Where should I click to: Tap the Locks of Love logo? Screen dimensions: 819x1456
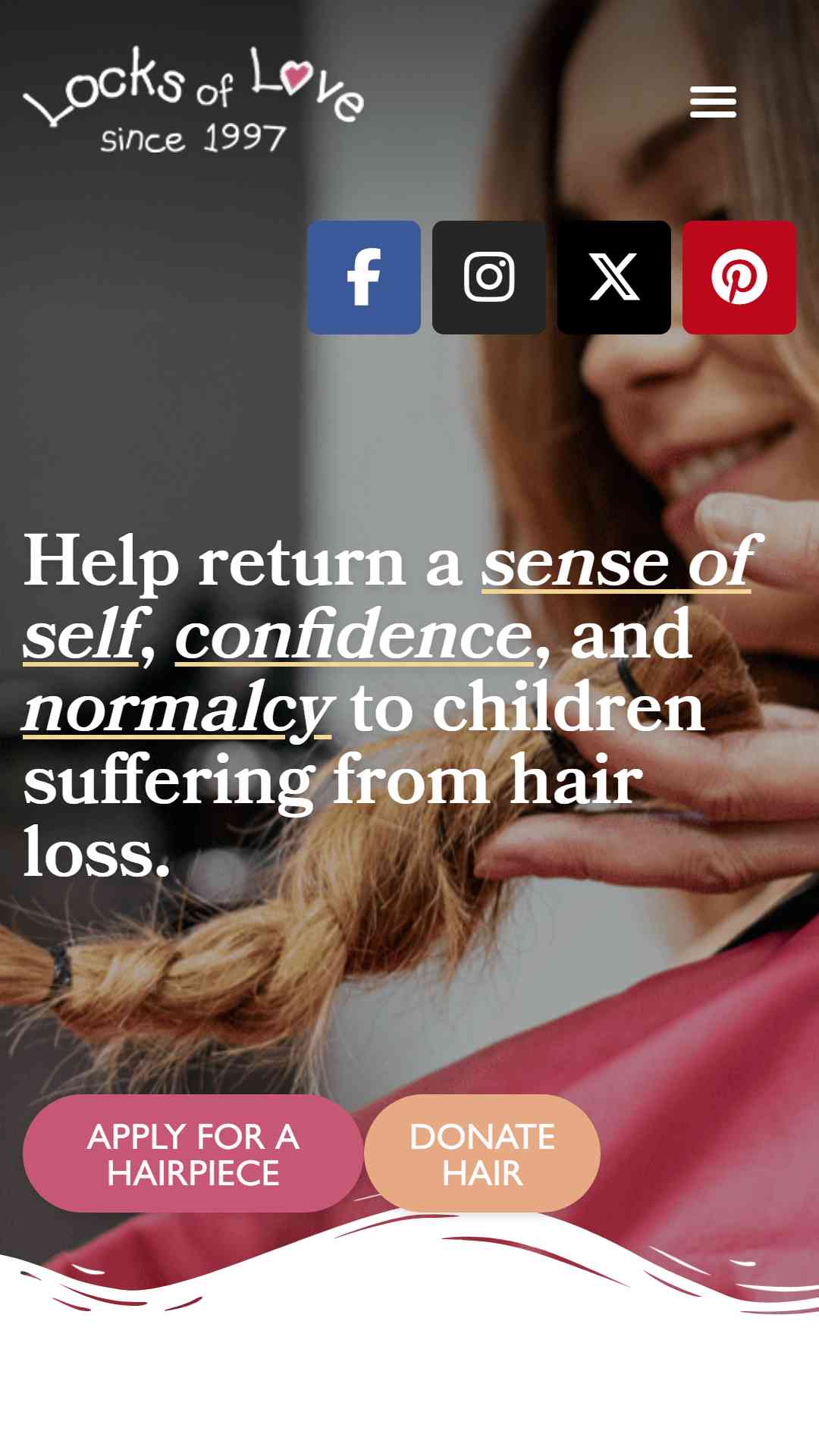click(x=194, y=100)
